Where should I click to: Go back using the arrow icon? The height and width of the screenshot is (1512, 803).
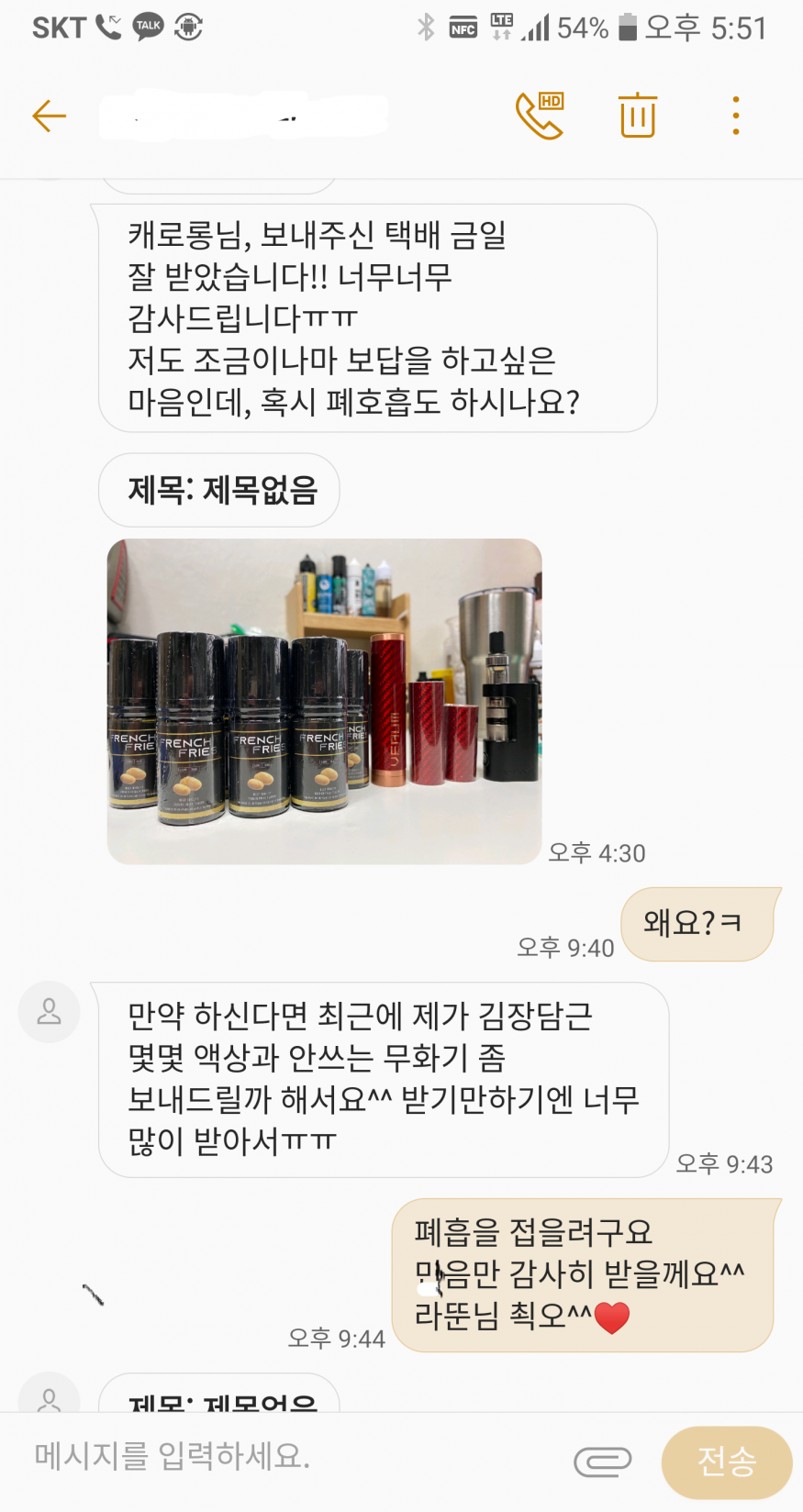click(x=49, y=116)
